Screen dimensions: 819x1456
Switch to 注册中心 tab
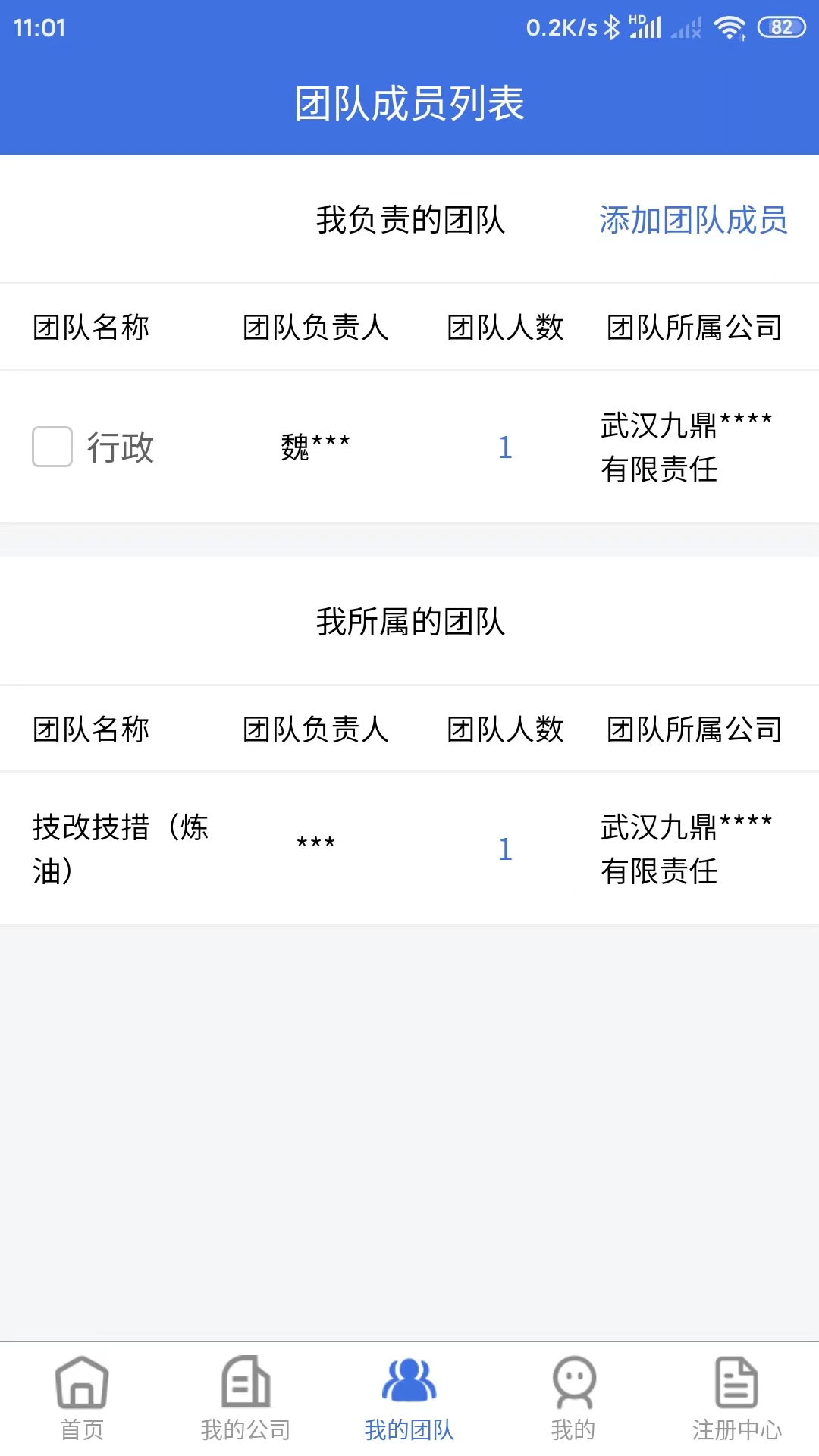pyautogui.click(x=736, y=1398)
